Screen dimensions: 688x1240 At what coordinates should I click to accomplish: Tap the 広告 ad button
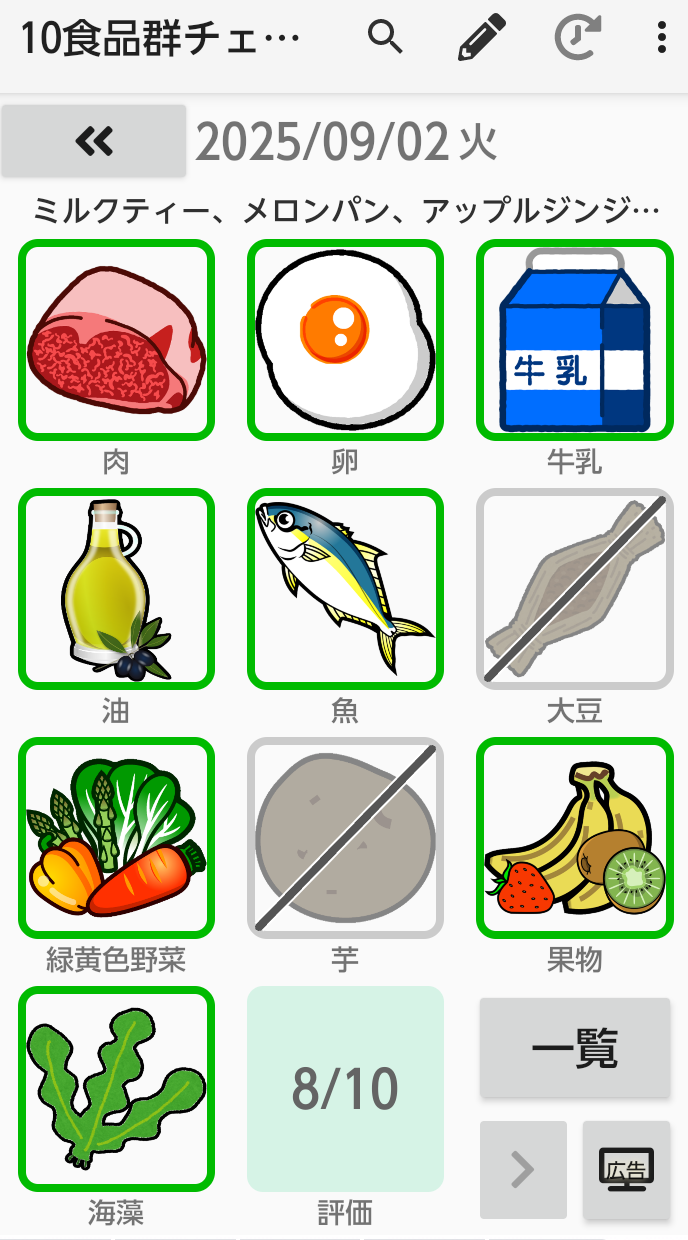point(626,1169)
